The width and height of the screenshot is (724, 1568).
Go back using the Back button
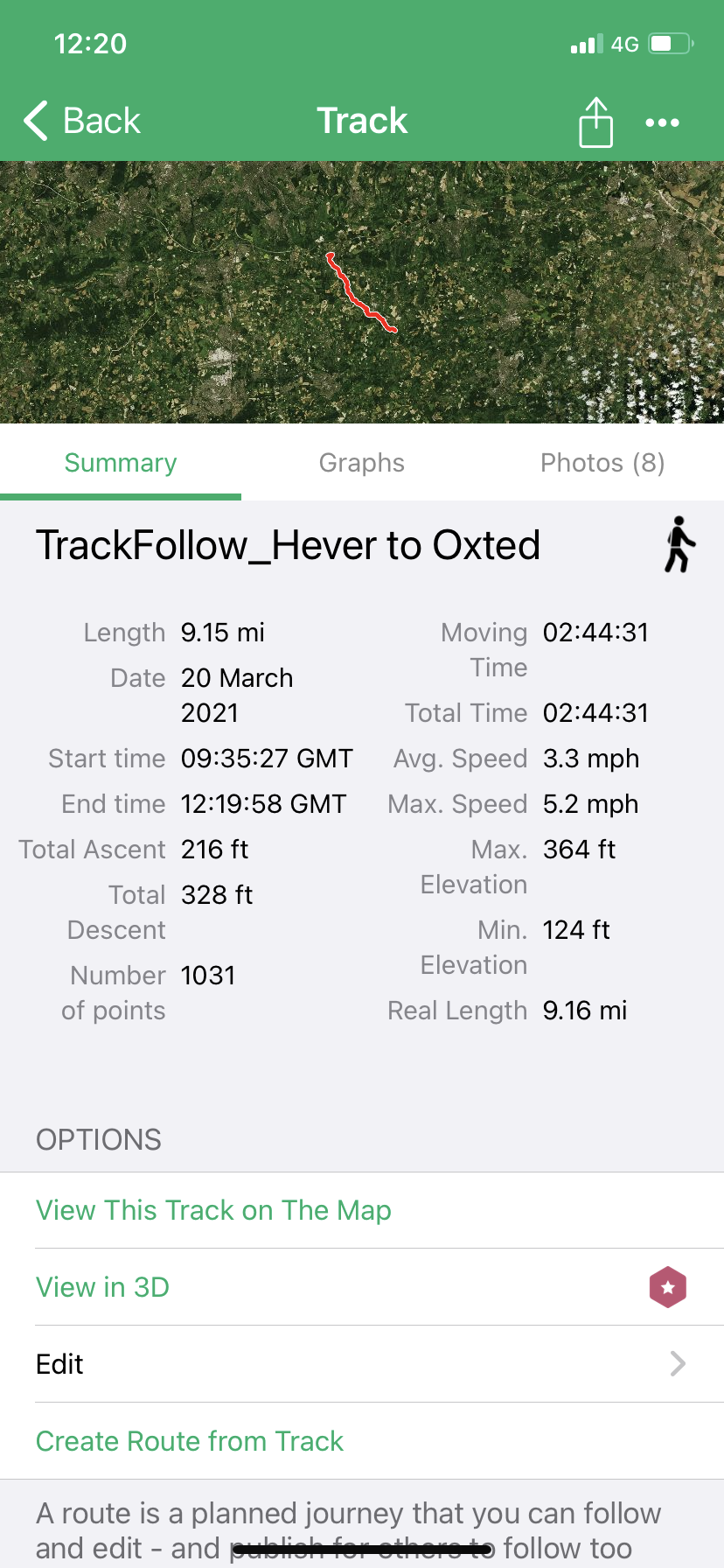[82, 121]
